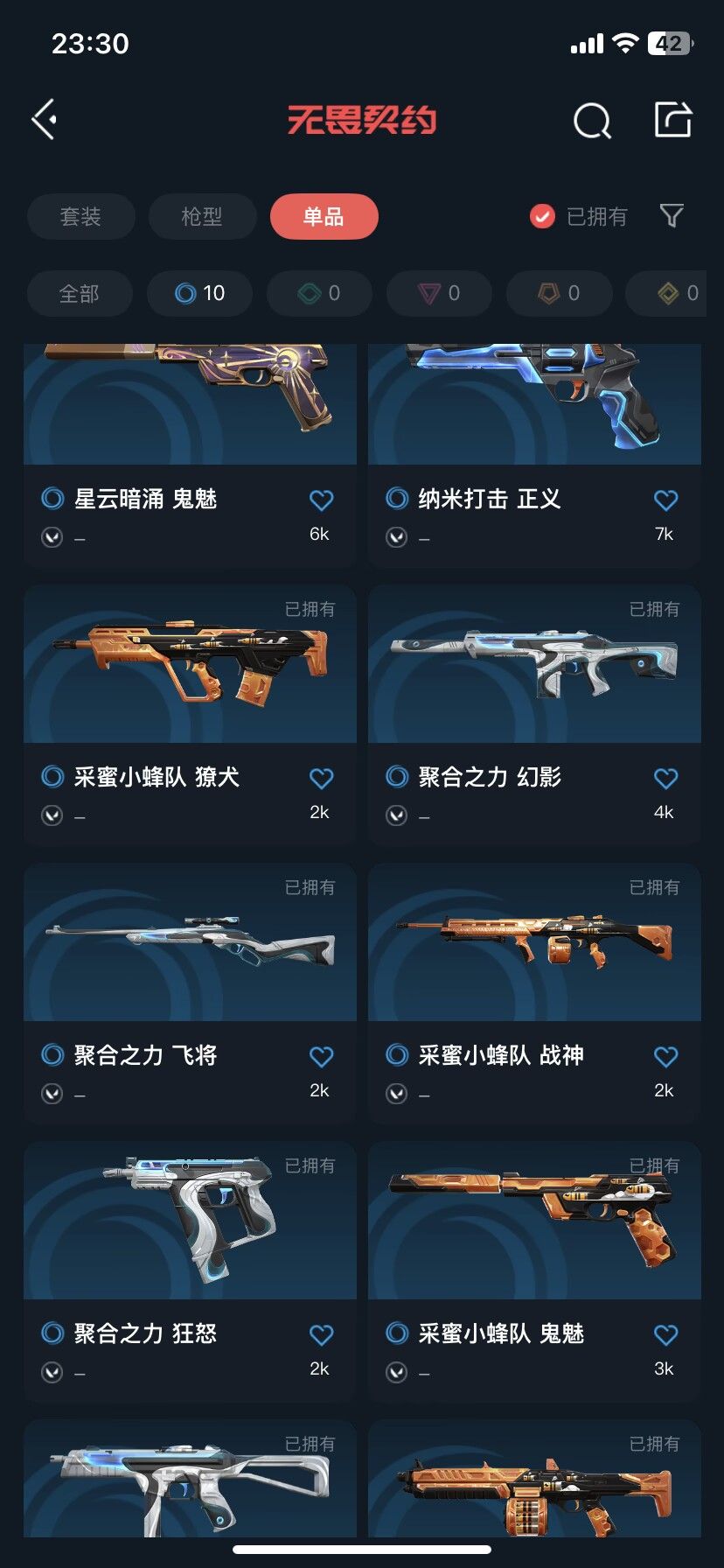Open the funnel filter icon
The image size is (724, 1568).
click(x=672, y=215)
